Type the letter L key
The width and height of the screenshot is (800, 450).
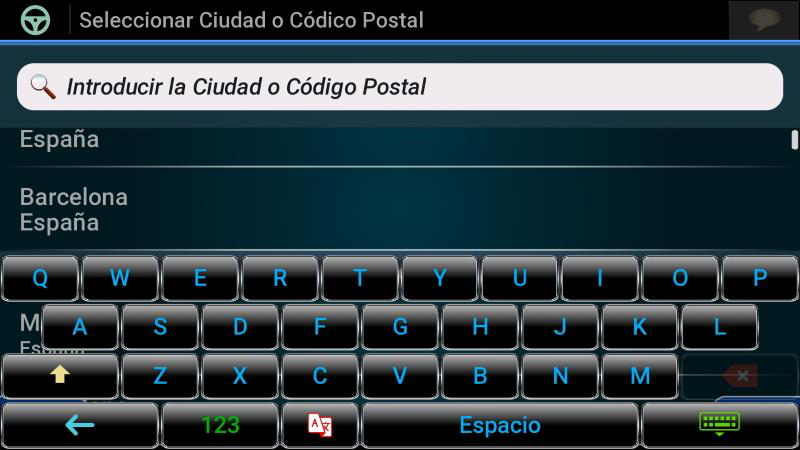click(719, 327)
